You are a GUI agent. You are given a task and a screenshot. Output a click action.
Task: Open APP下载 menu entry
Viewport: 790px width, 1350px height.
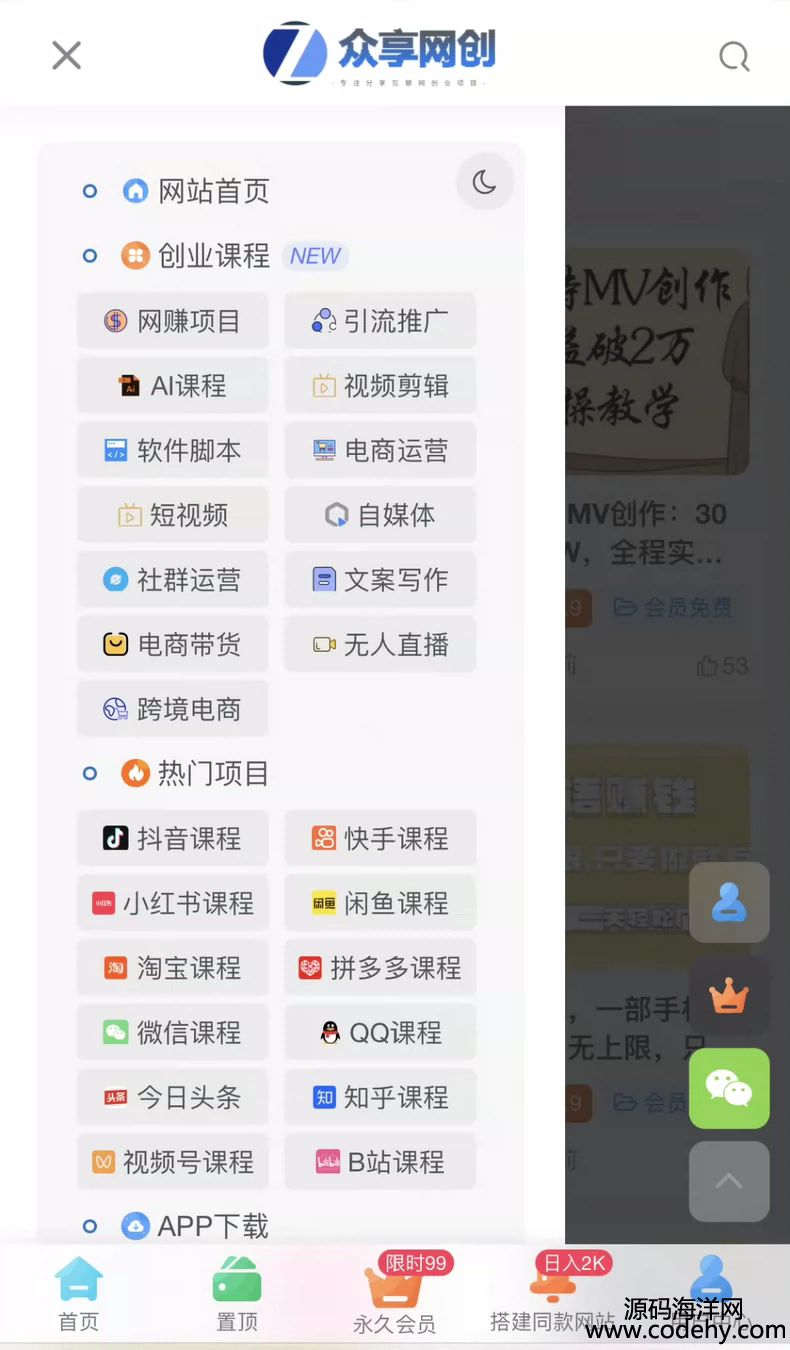coord(195,1226)
